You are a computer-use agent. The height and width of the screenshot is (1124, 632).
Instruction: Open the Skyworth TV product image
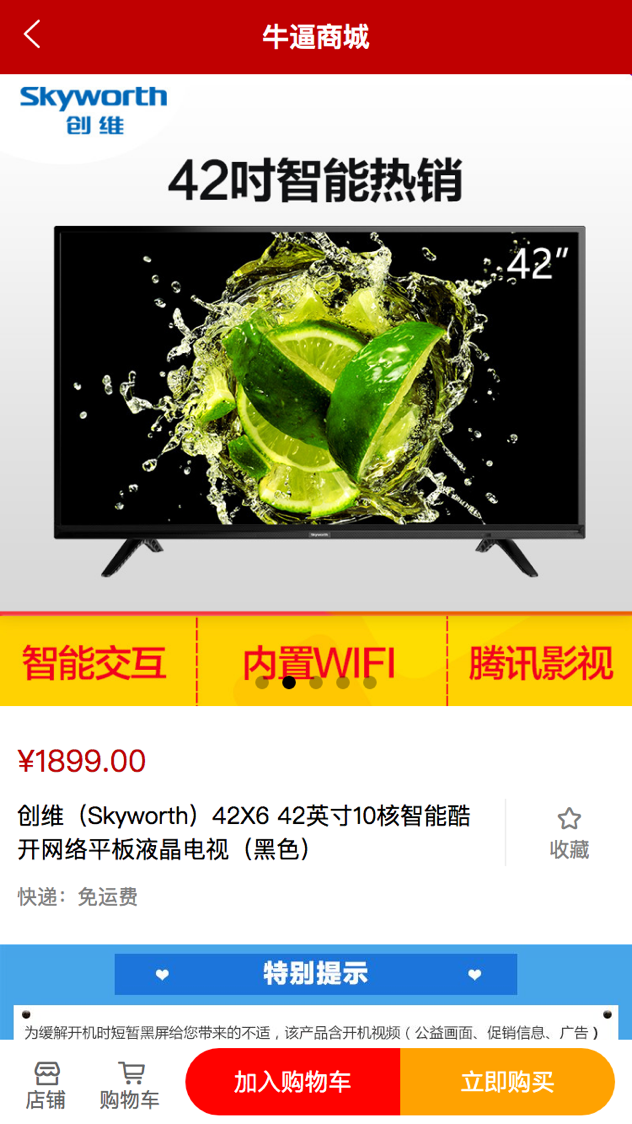318,400
